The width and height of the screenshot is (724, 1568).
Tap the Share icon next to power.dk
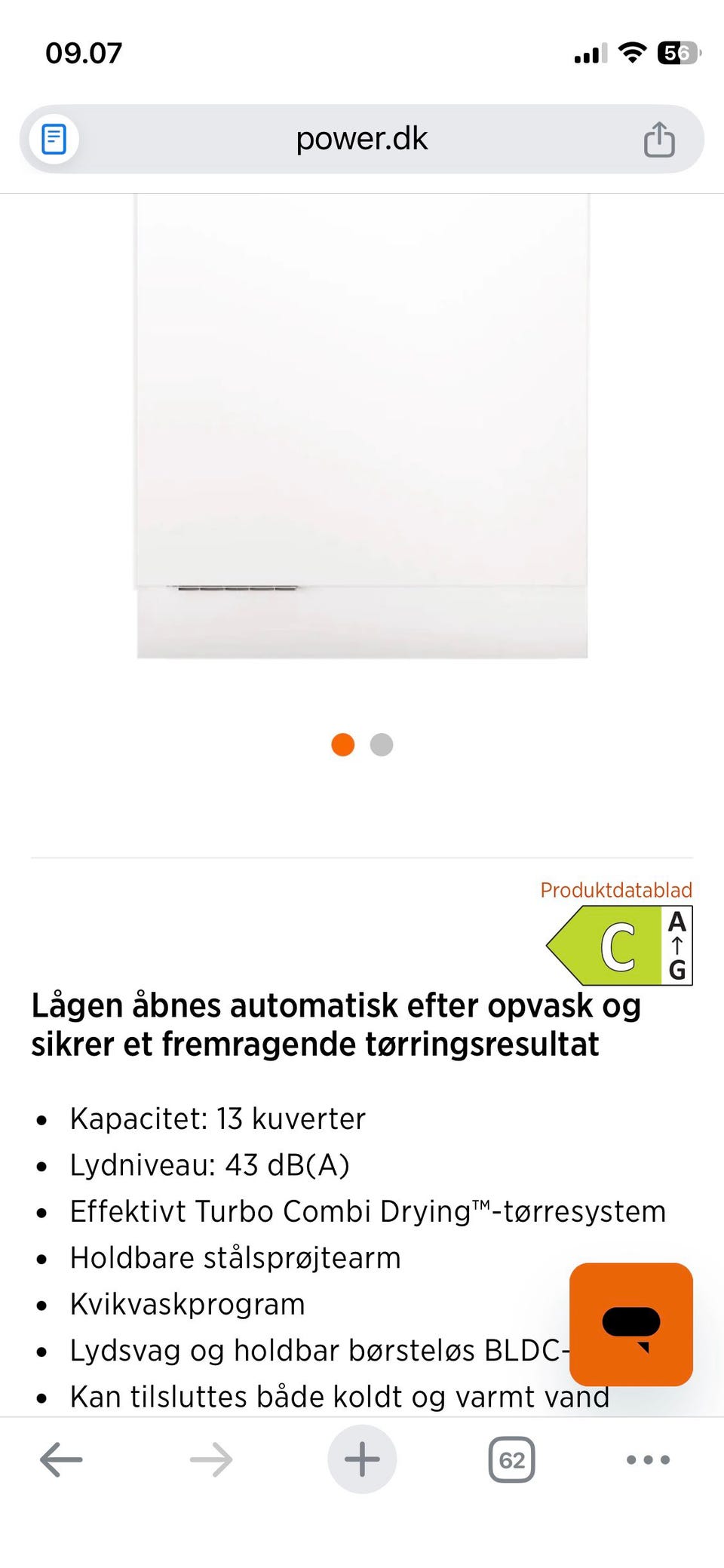660,139
